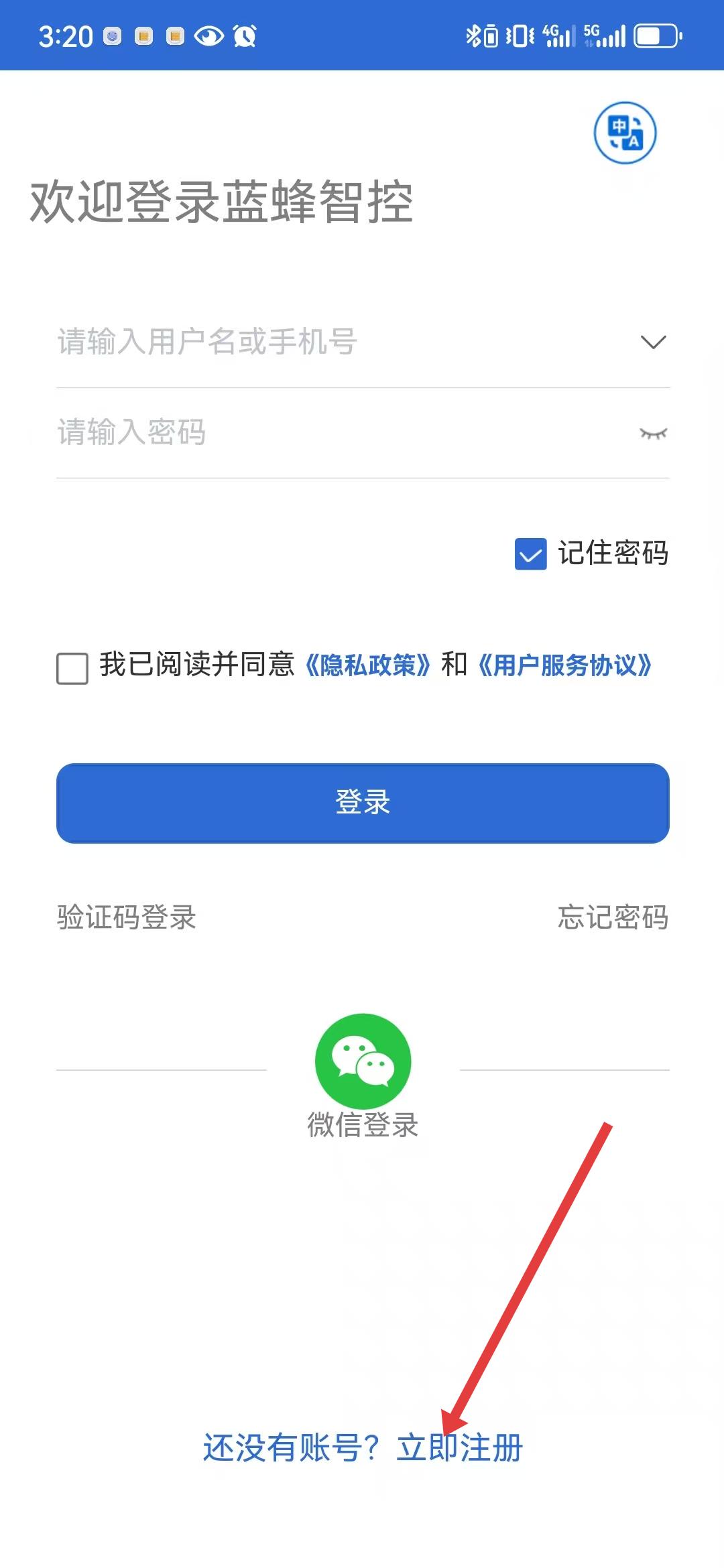Open the 用户服务协议 link
This screenshot has height=1568, width=724.
(x=564, y=665)
